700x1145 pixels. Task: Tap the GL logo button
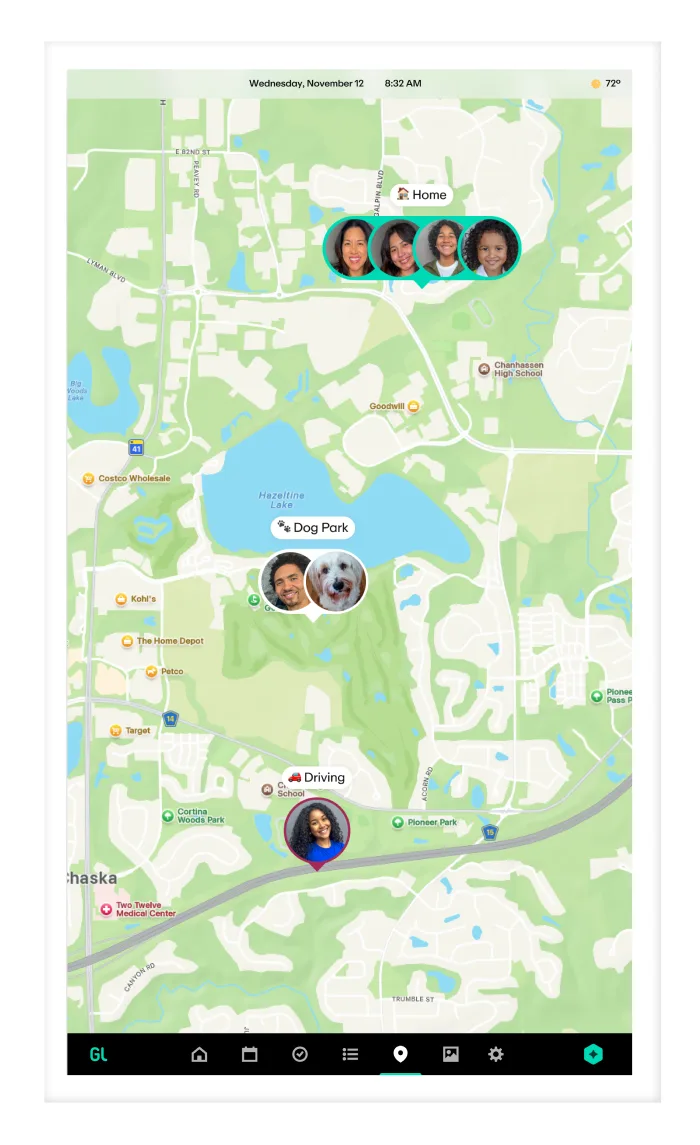(x=99, y=1054)
